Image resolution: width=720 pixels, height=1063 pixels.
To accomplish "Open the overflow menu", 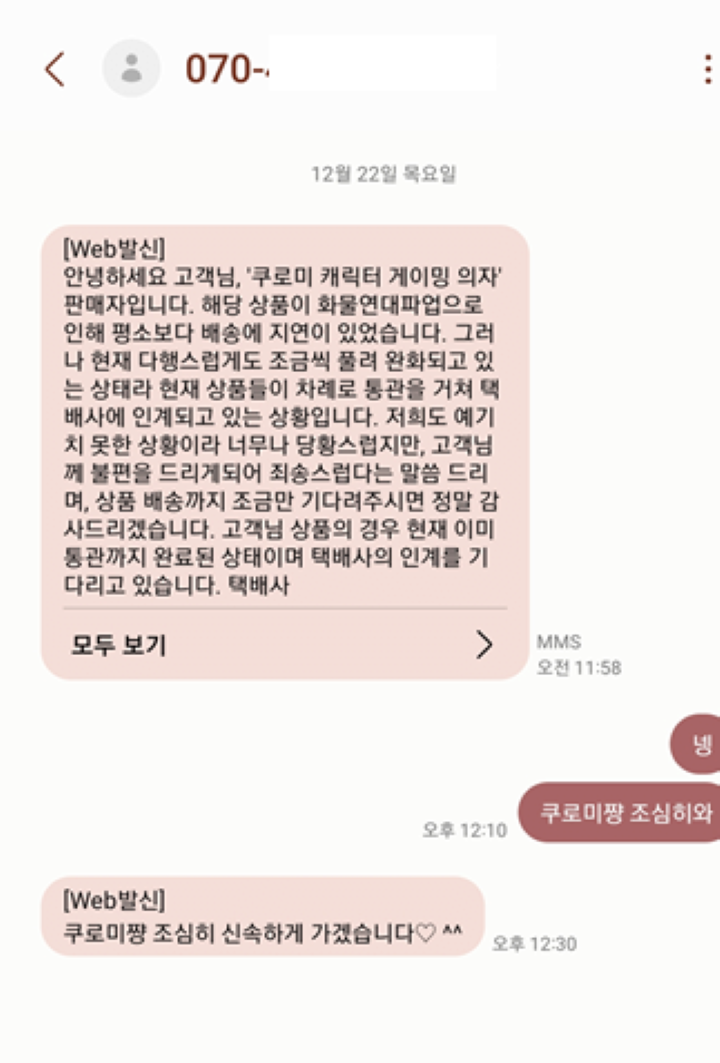I will pos(708,69).
